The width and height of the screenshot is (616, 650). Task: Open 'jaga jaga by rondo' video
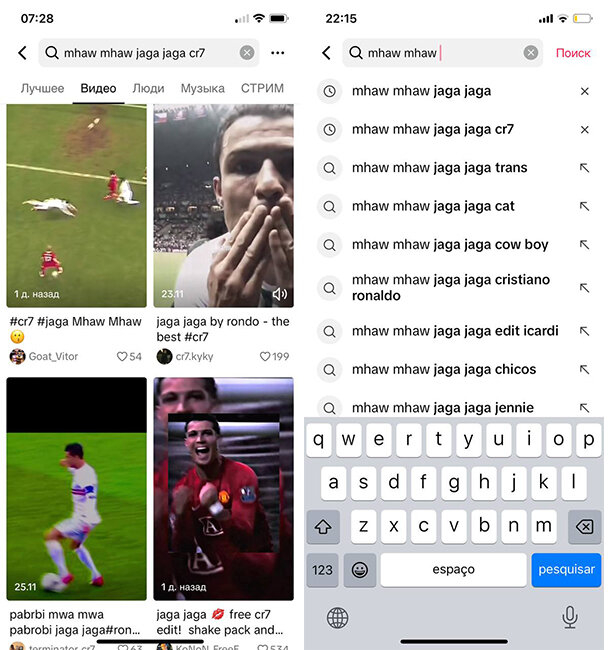(223, 205)
